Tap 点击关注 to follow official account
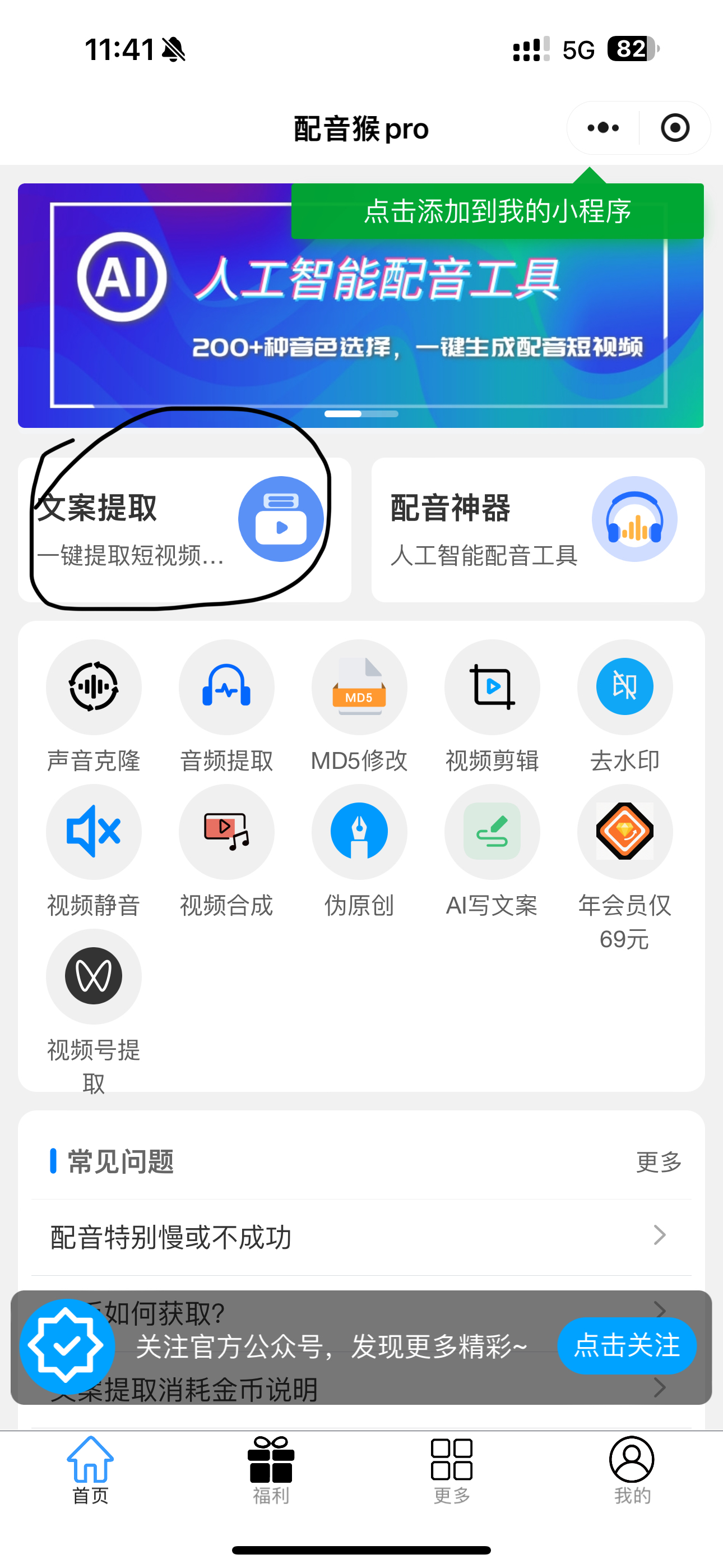Image resolution: width=723 pixels, height=1568 pixels. click(x=626, y=1345)
